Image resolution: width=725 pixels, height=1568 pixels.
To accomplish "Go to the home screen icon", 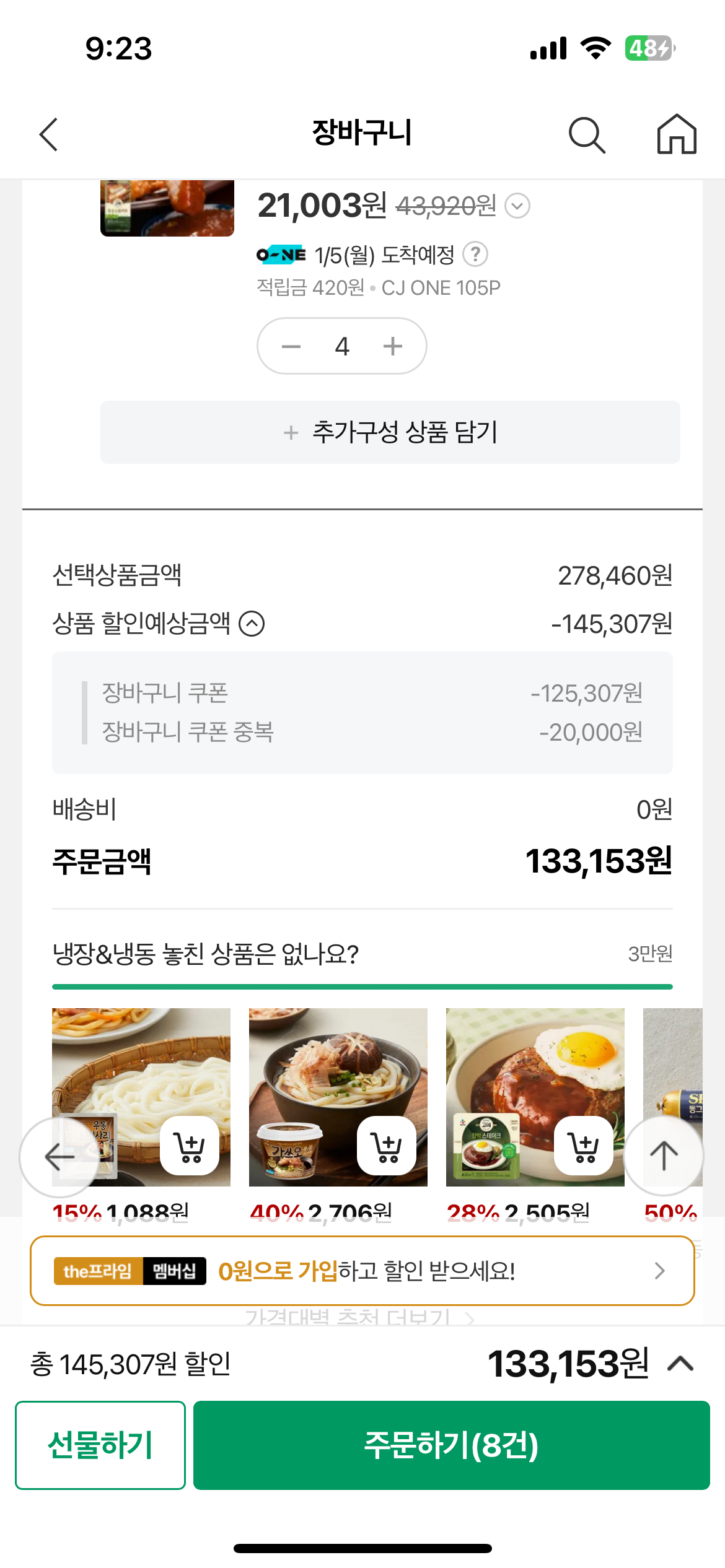I will [677, 134].
